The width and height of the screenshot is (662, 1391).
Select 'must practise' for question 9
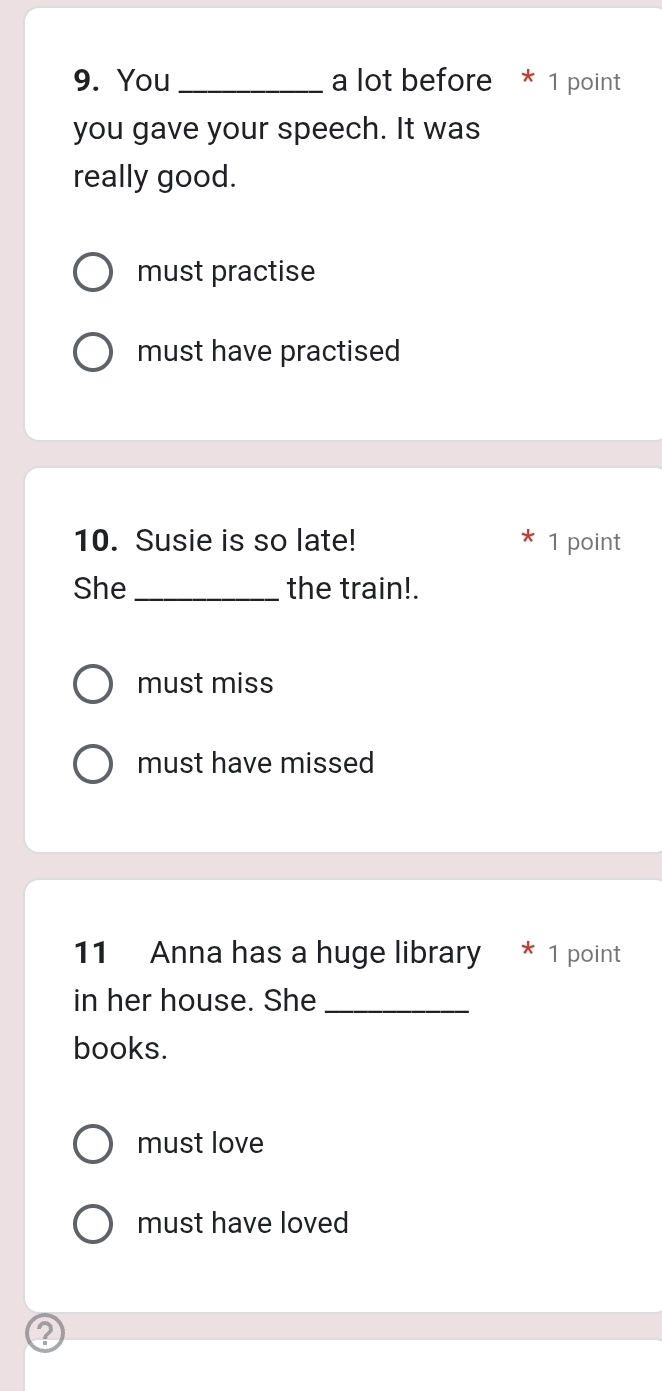(94, 272)
